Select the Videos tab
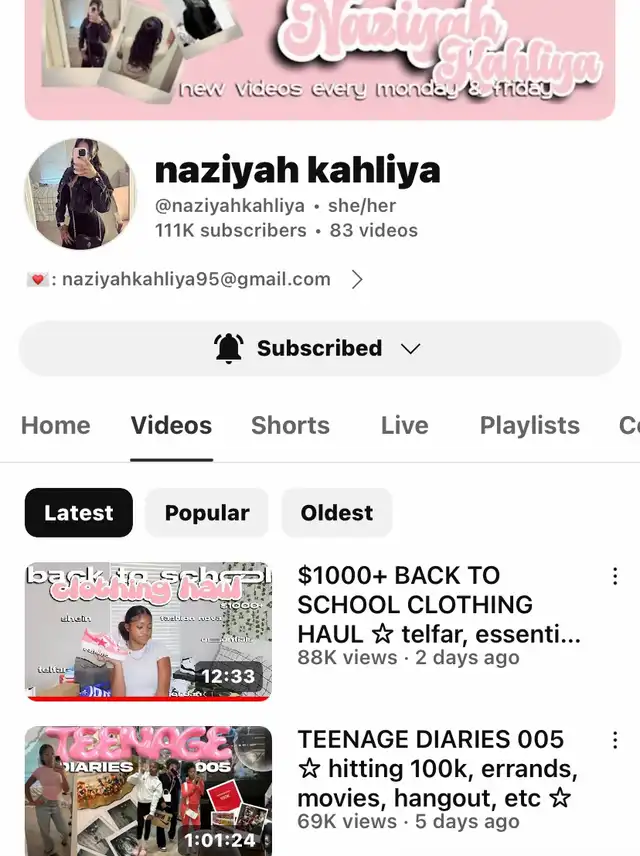The height and width of the screenshot is (856, 640). pyautogui.click(x=171, y=425)
